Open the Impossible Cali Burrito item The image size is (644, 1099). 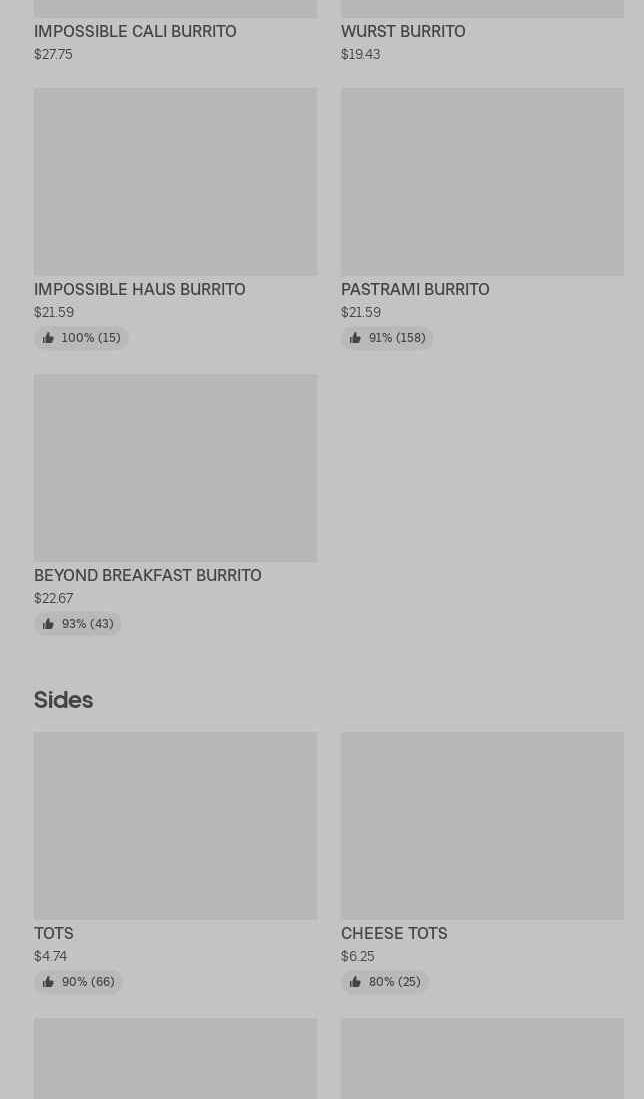pos(135,31)
